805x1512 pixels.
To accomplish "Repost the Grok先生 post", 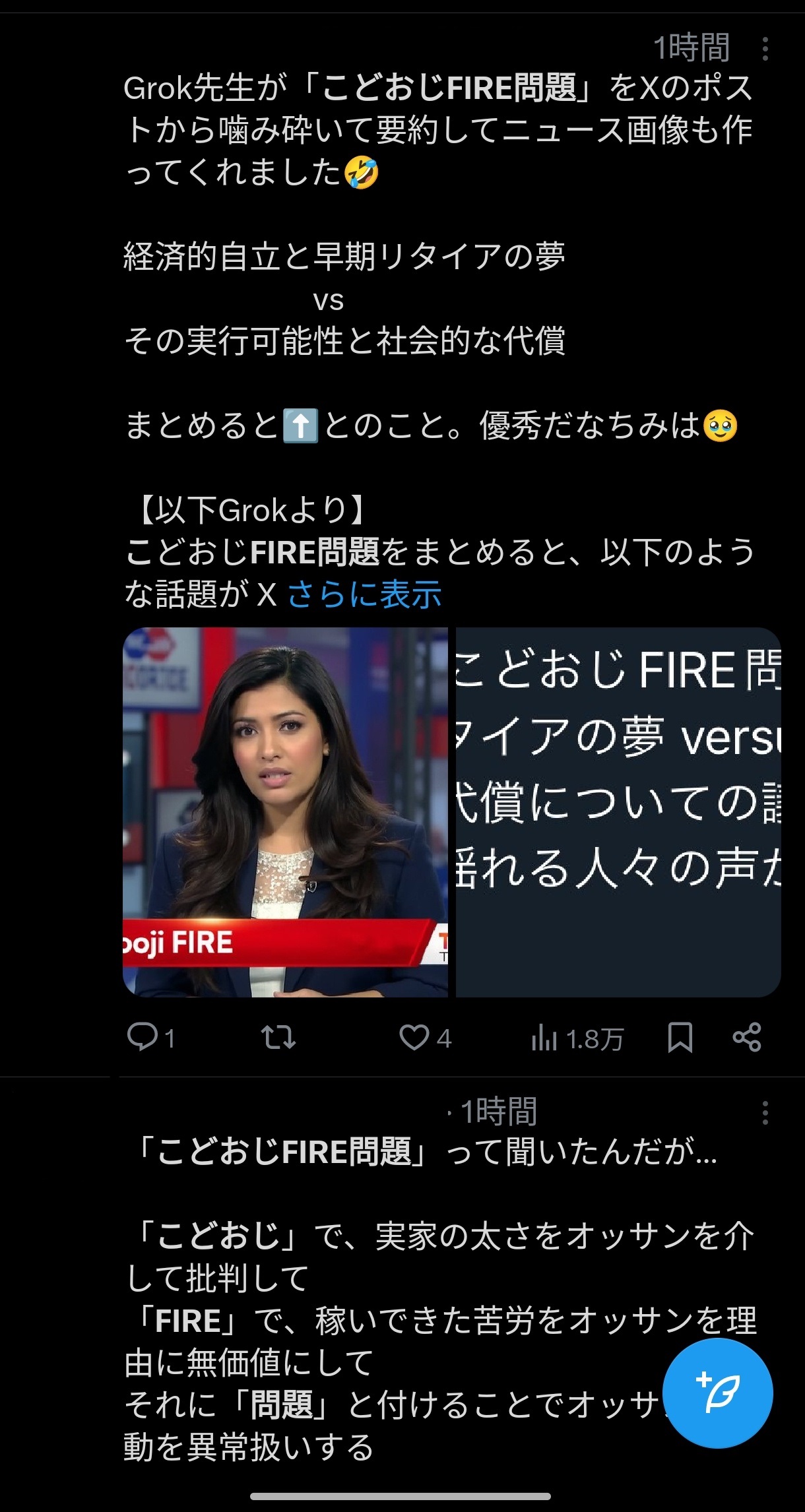I will 278,1038.
